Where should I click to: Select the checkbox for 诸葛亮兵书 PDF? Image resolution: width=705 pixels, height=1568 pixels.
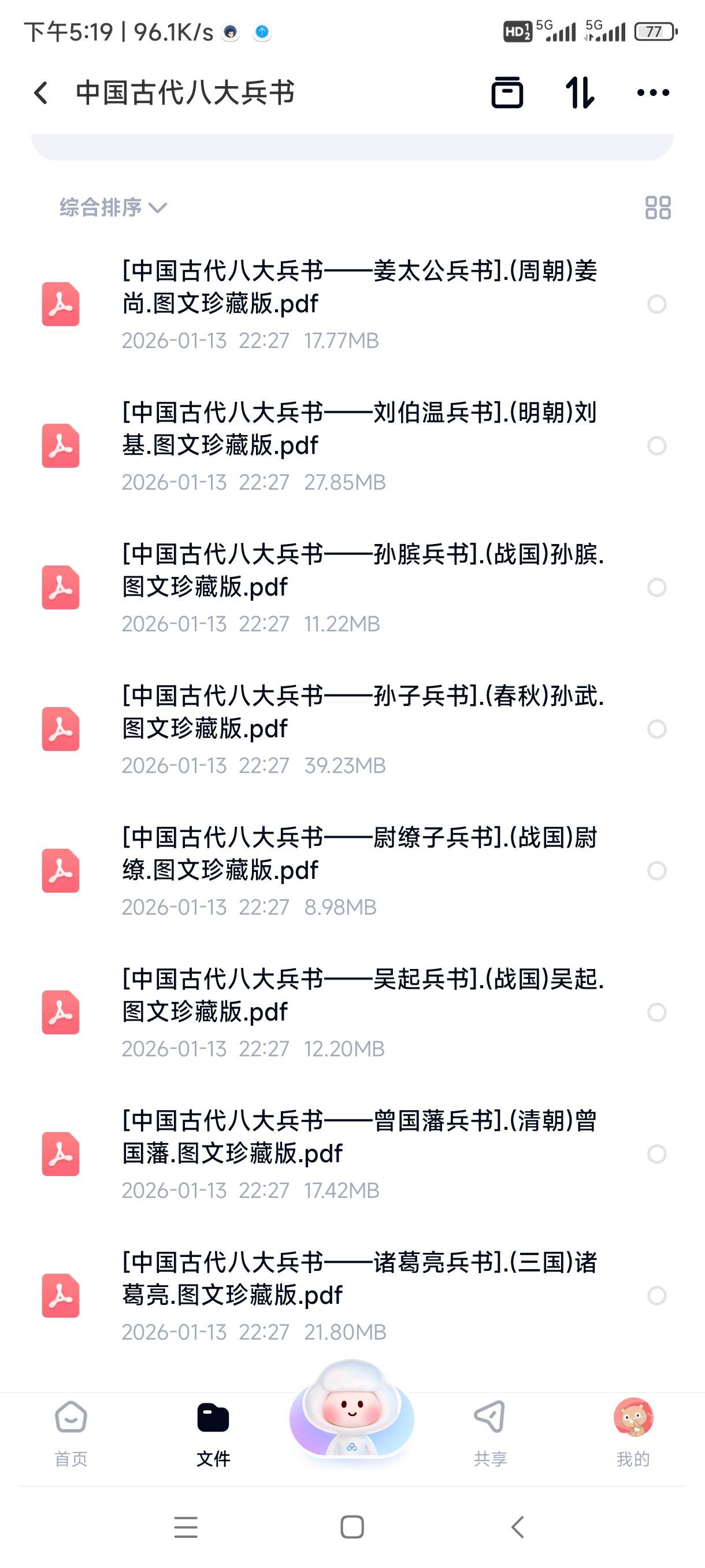[x=656, y=1295]
